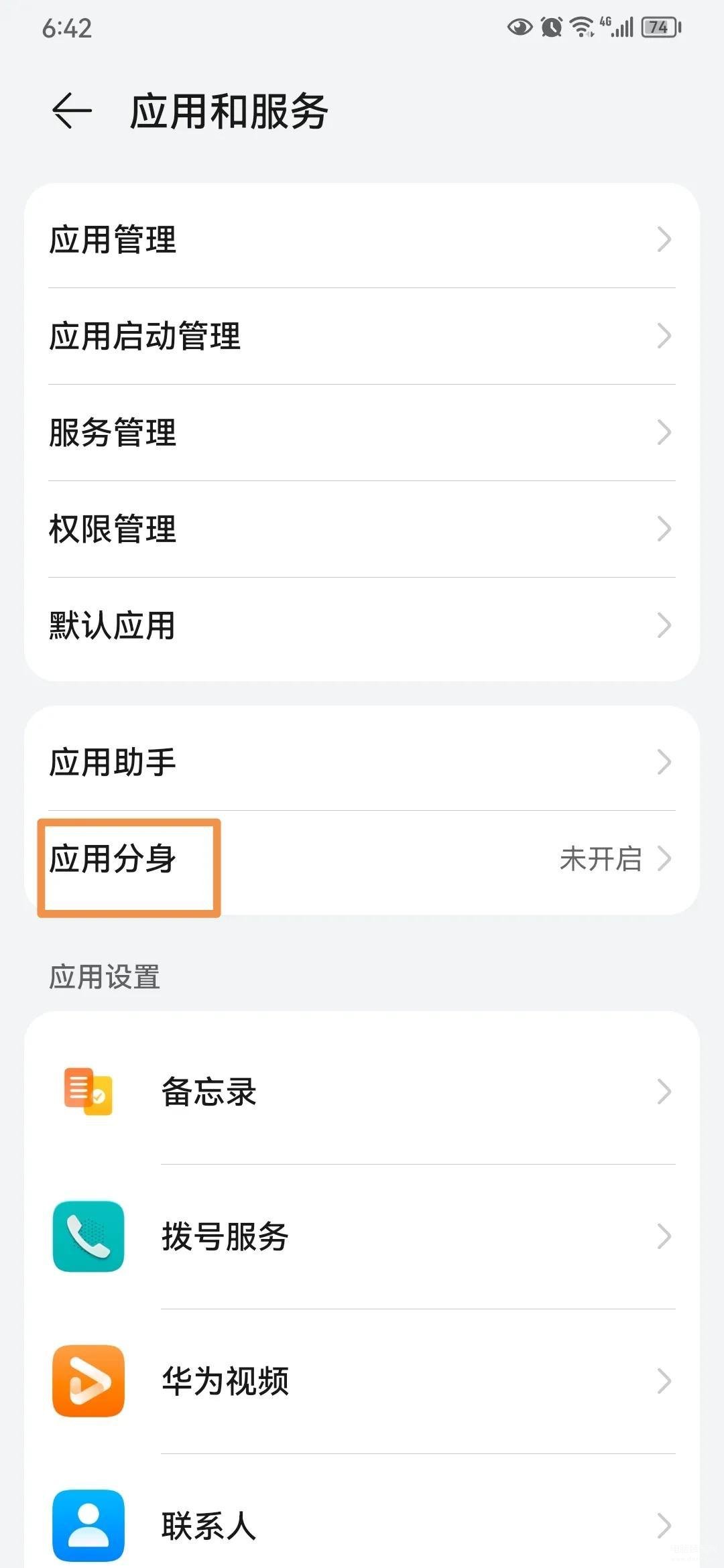This screenshot has width=724, height=1568.
Task: Open 应用分身 settings
Action: tap(362, 859)
